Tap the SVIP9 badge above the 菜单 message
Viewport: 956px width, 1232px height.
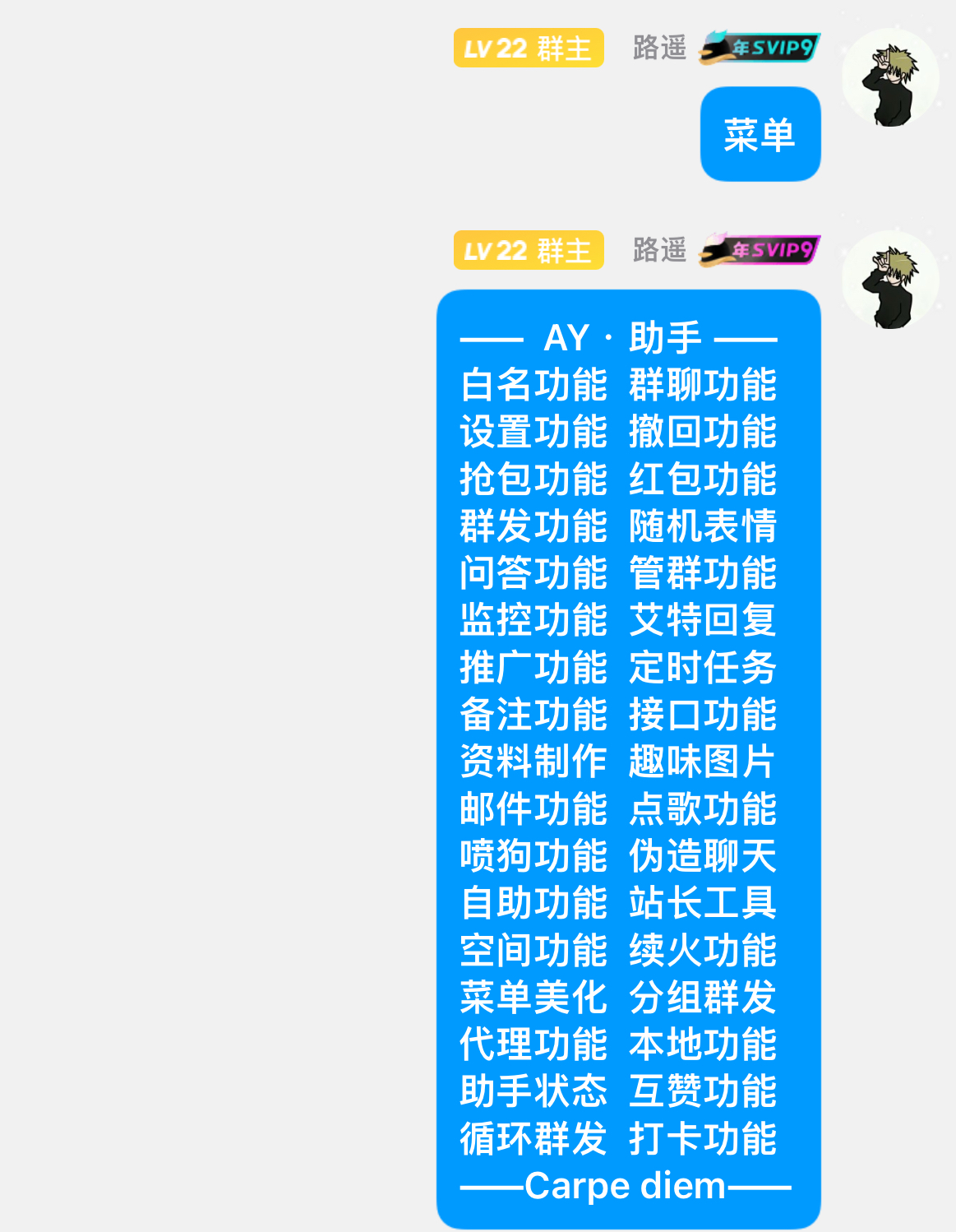coord(760,48)
